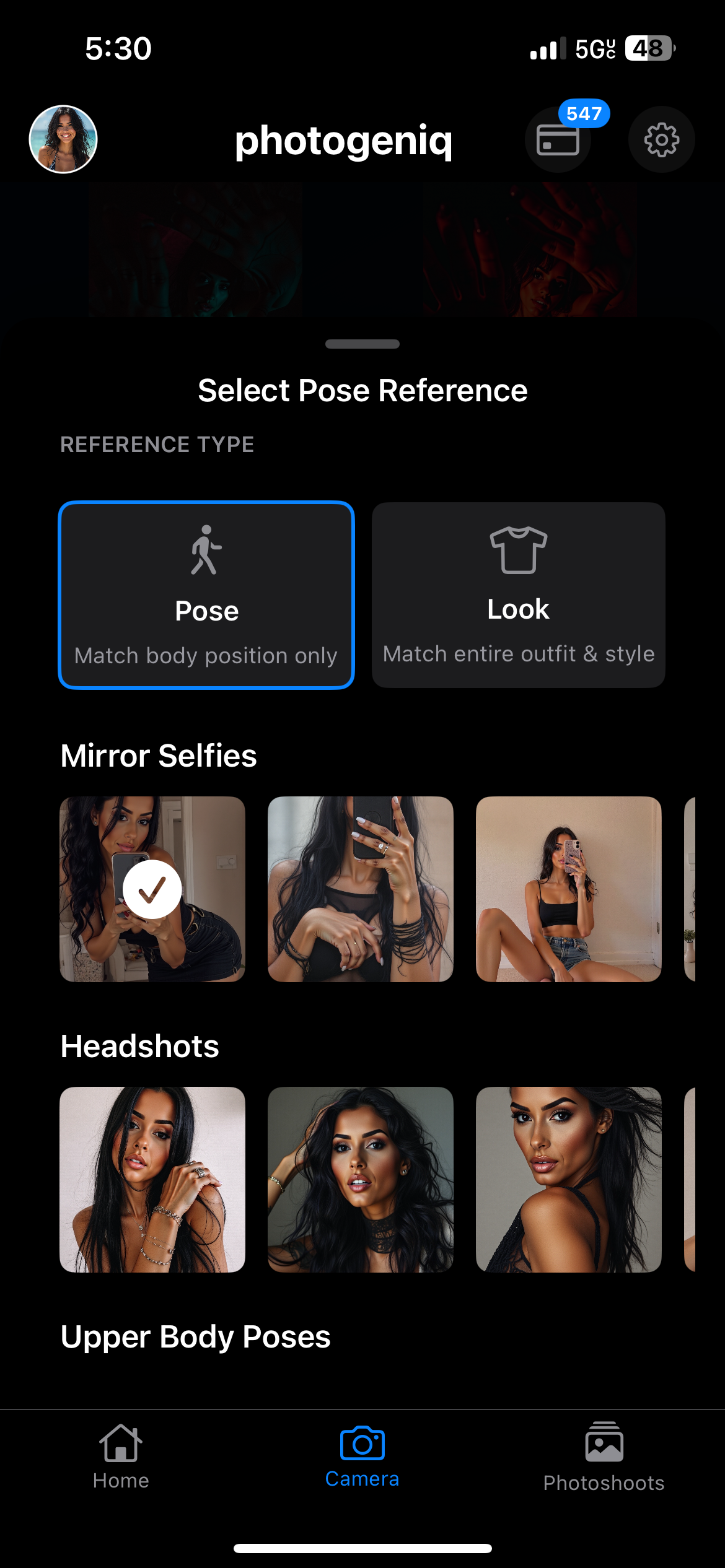Tap the Upper Body Poses heading
Viewport: 725px width, 1568px height.
pyautogui.click(x=195, y=1336)
